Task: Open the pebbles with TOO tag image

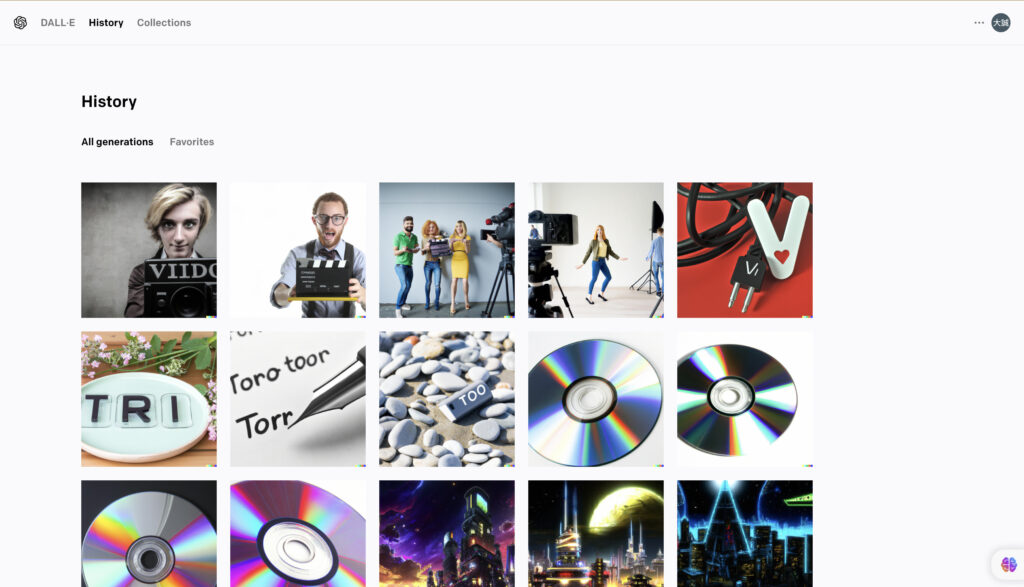Action: click(447, 399)
